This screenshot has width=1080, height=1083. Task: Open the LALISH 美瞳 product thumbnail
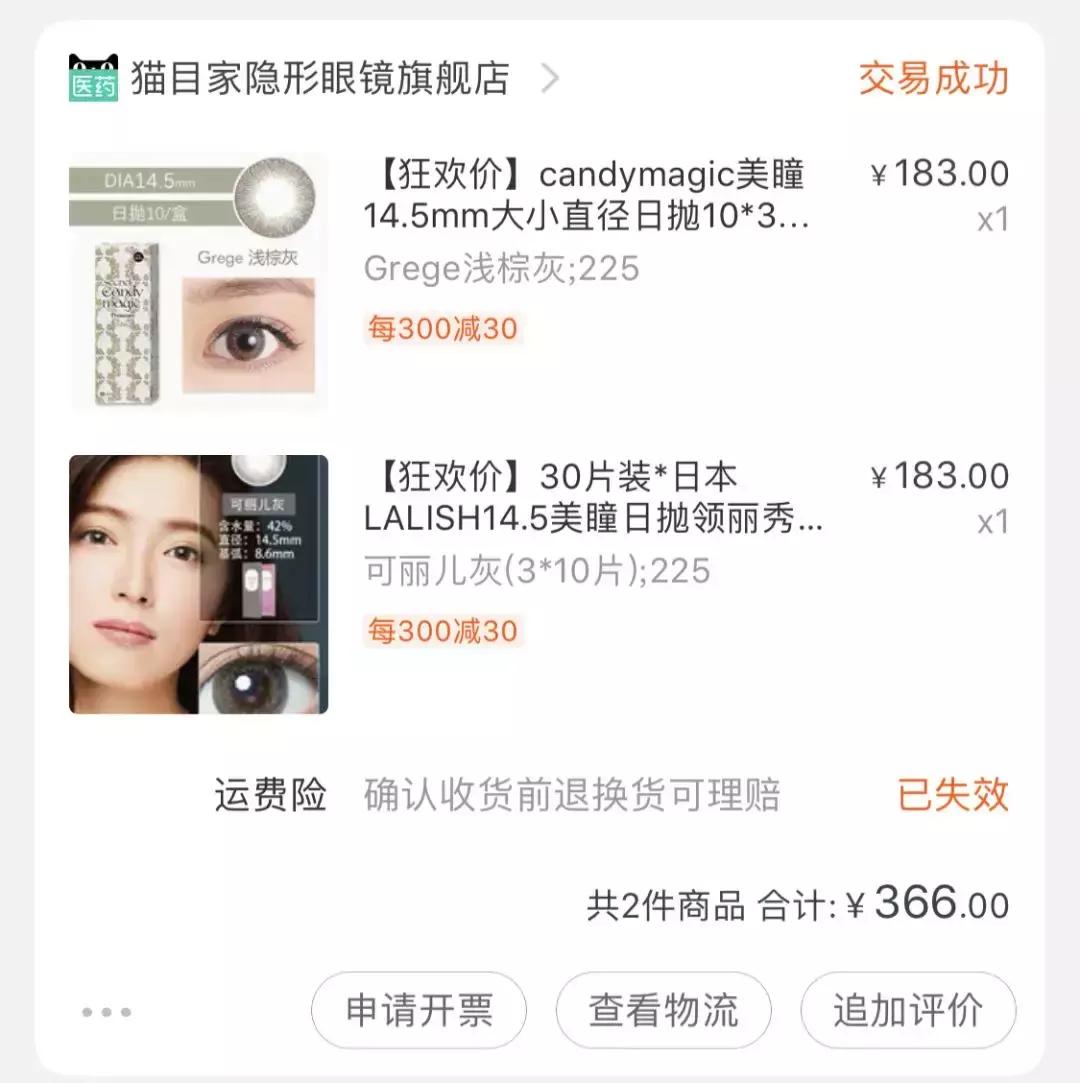(x=198, y=585)
